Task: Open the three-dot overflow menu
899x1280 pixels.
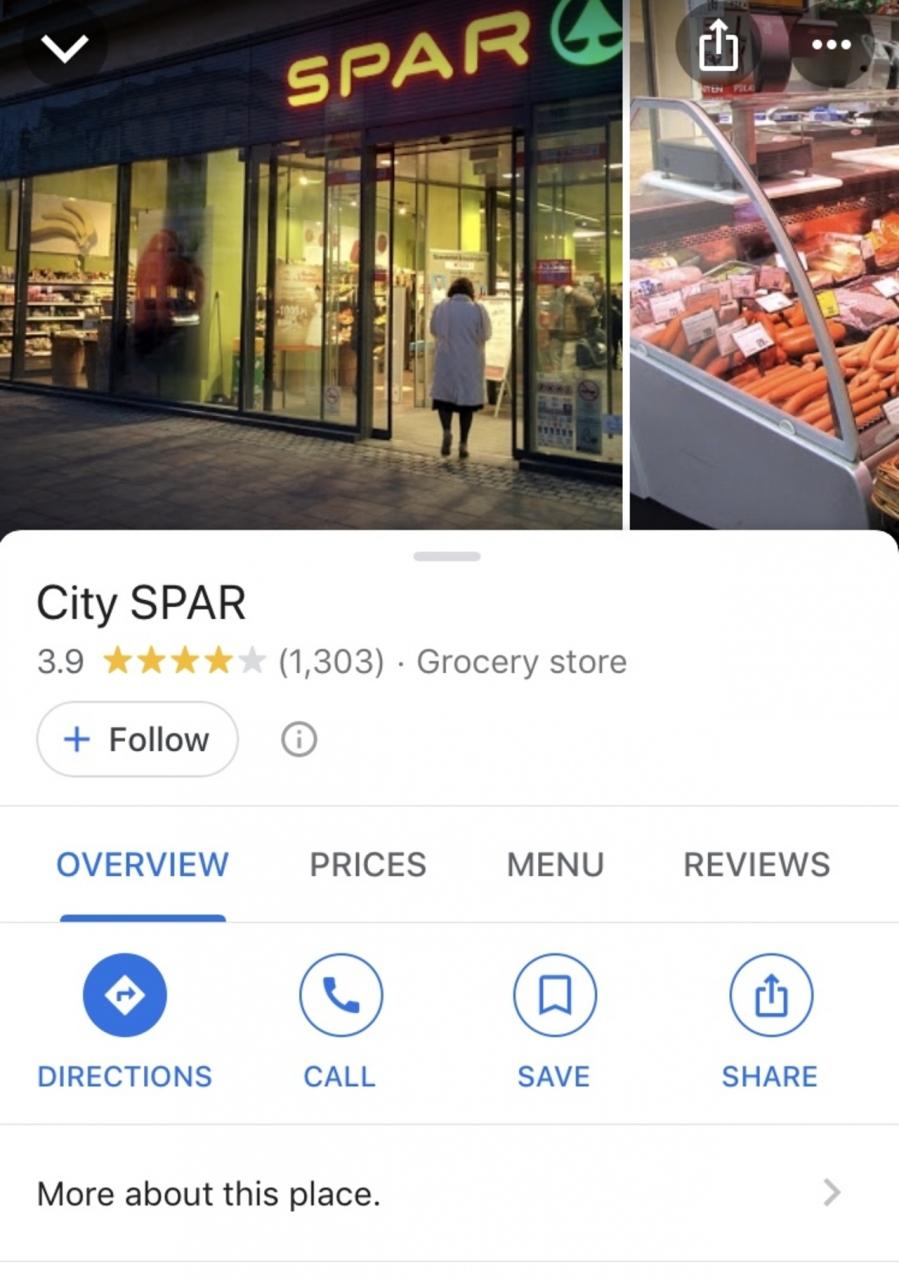Action: pos(832,45)
